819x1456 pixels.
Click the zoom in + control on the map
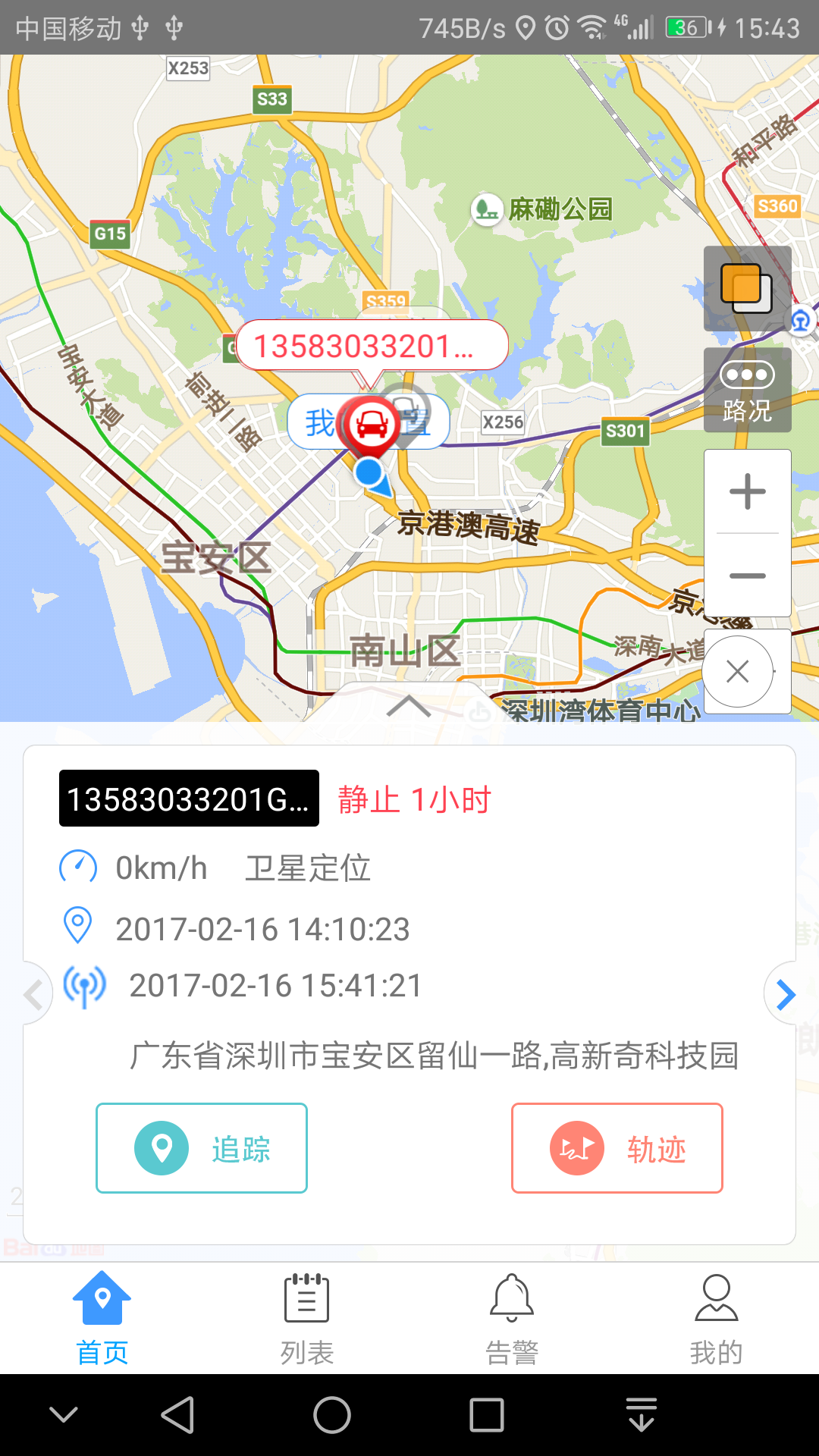click(x=748, y=491)
